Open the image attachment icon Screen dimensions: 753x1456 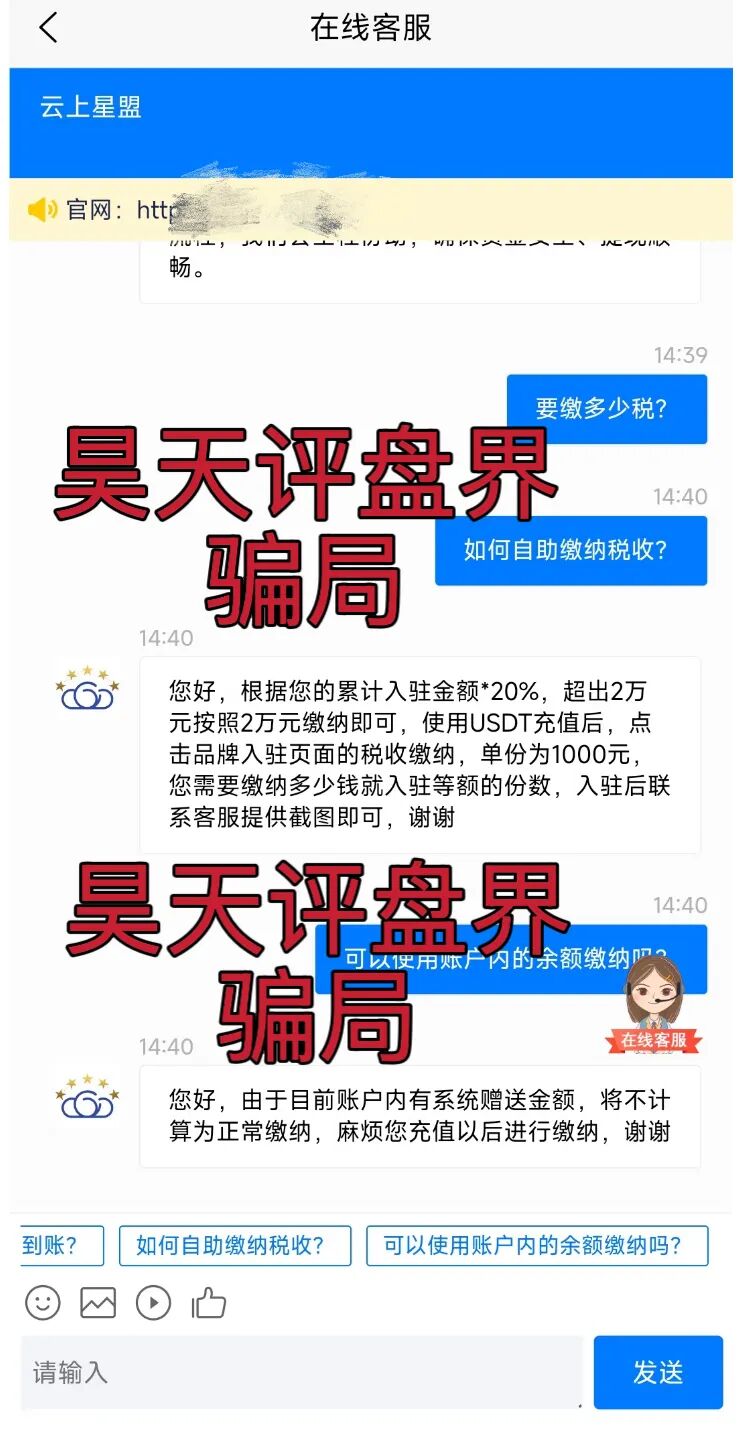tap(97, 1303)
